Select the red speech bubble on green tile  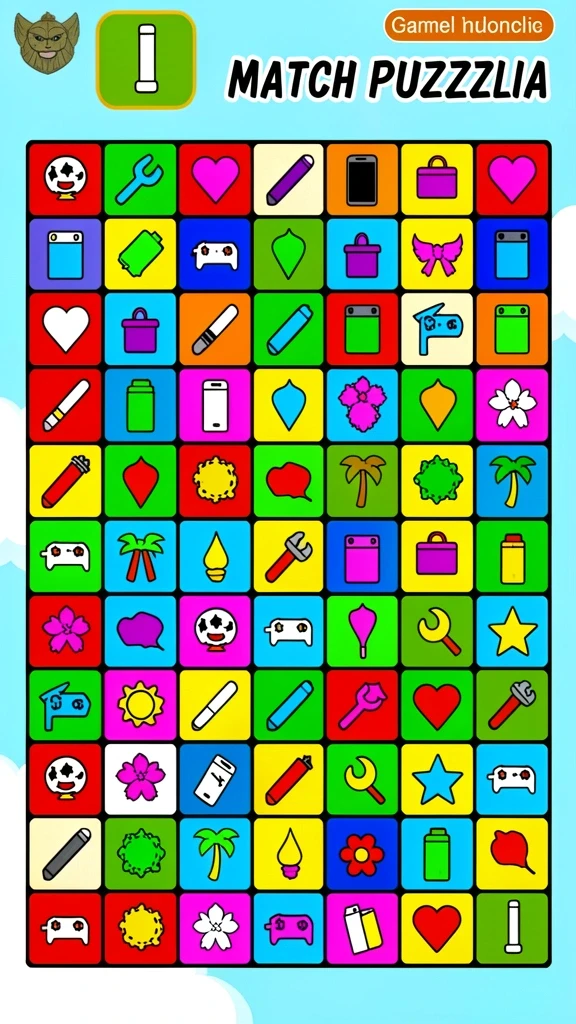[288, 481]
